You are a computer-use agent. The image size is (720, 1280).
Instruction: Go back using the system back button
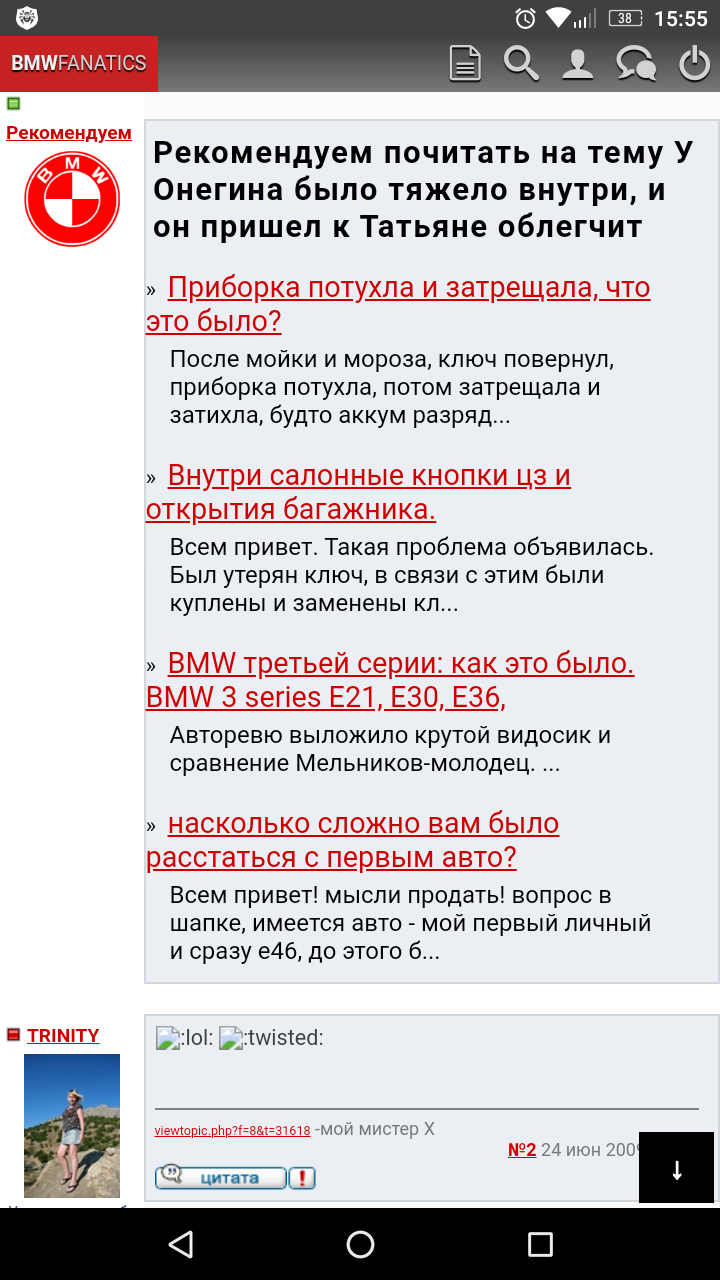[180, 1244]
